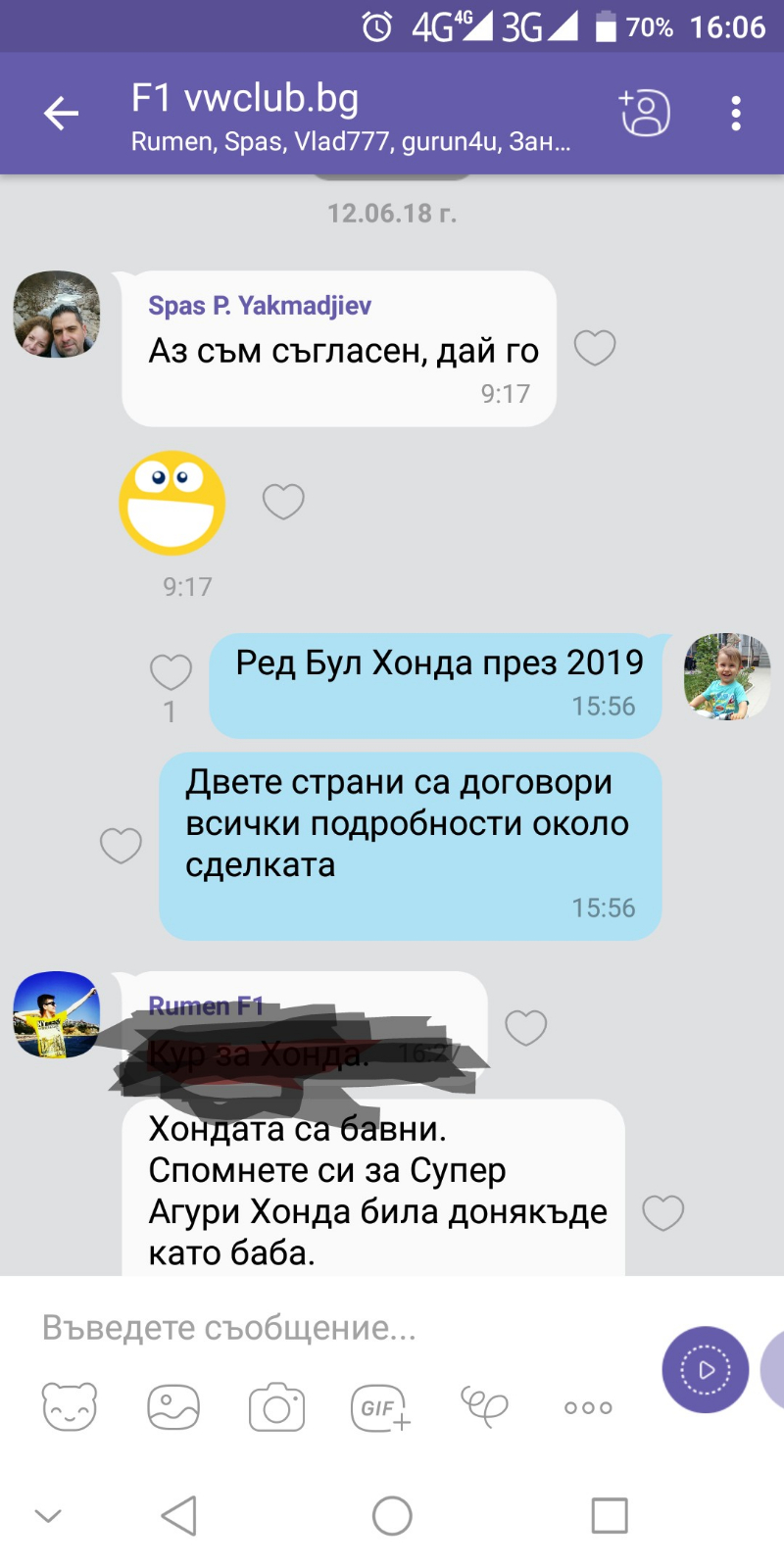Image resolution: width=784 pixels, height=1568 pixels.
Task: Show more attachment options
Action: click(588, 1407)
